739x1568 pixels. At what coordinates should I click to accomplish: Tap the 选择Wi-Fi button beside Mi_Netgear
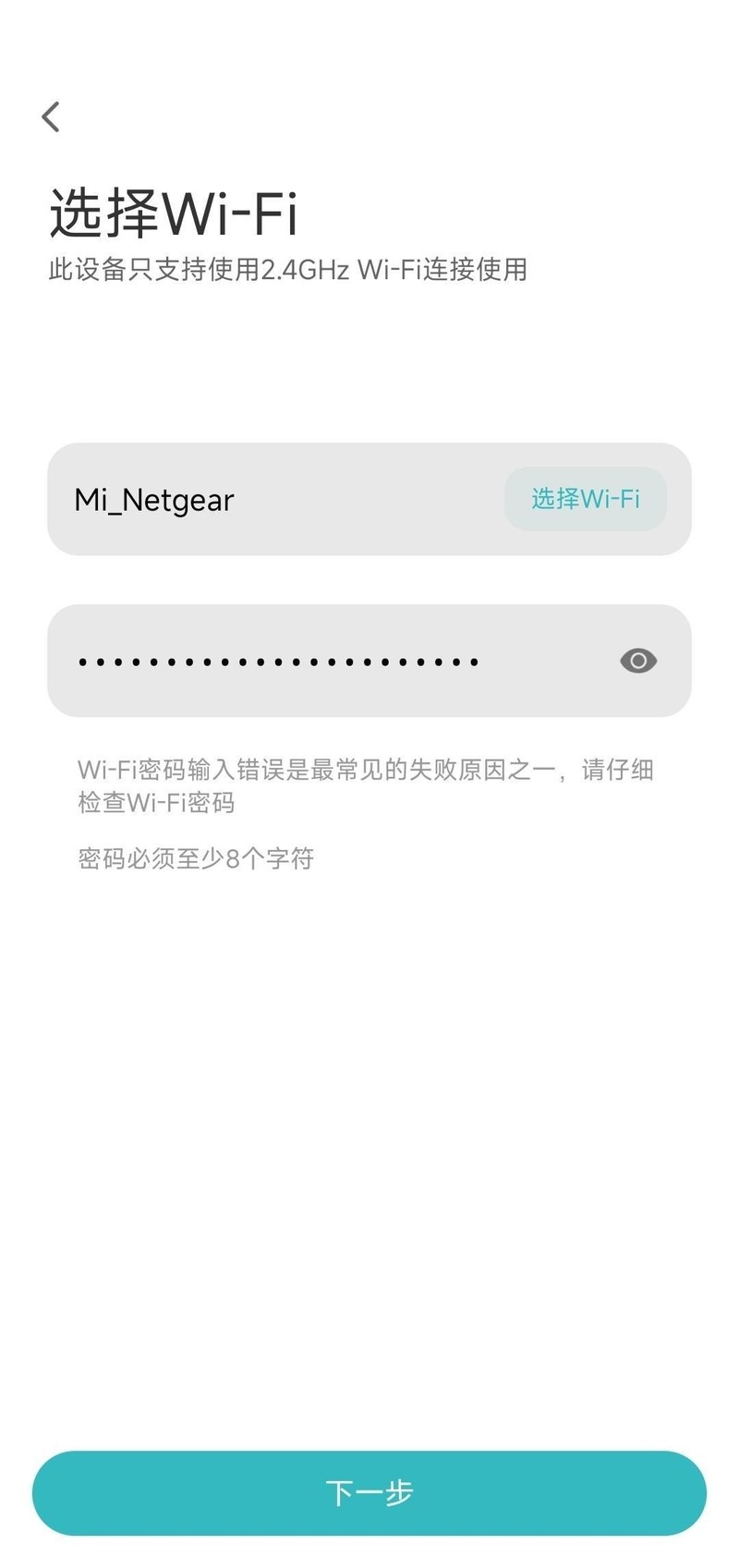click(x=585, y=499)
